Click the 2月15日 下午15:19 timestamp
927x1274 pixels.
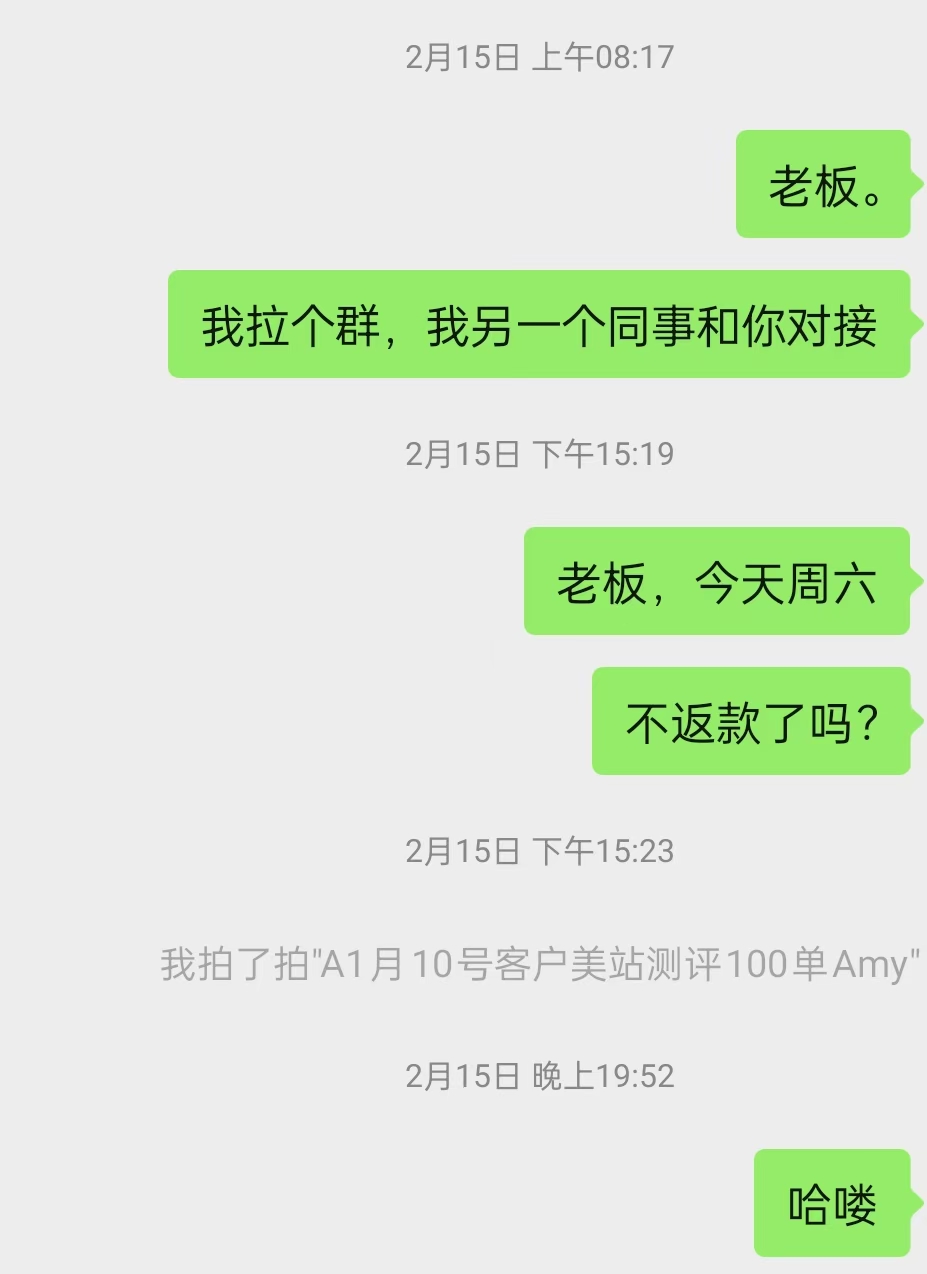(540, 452)
